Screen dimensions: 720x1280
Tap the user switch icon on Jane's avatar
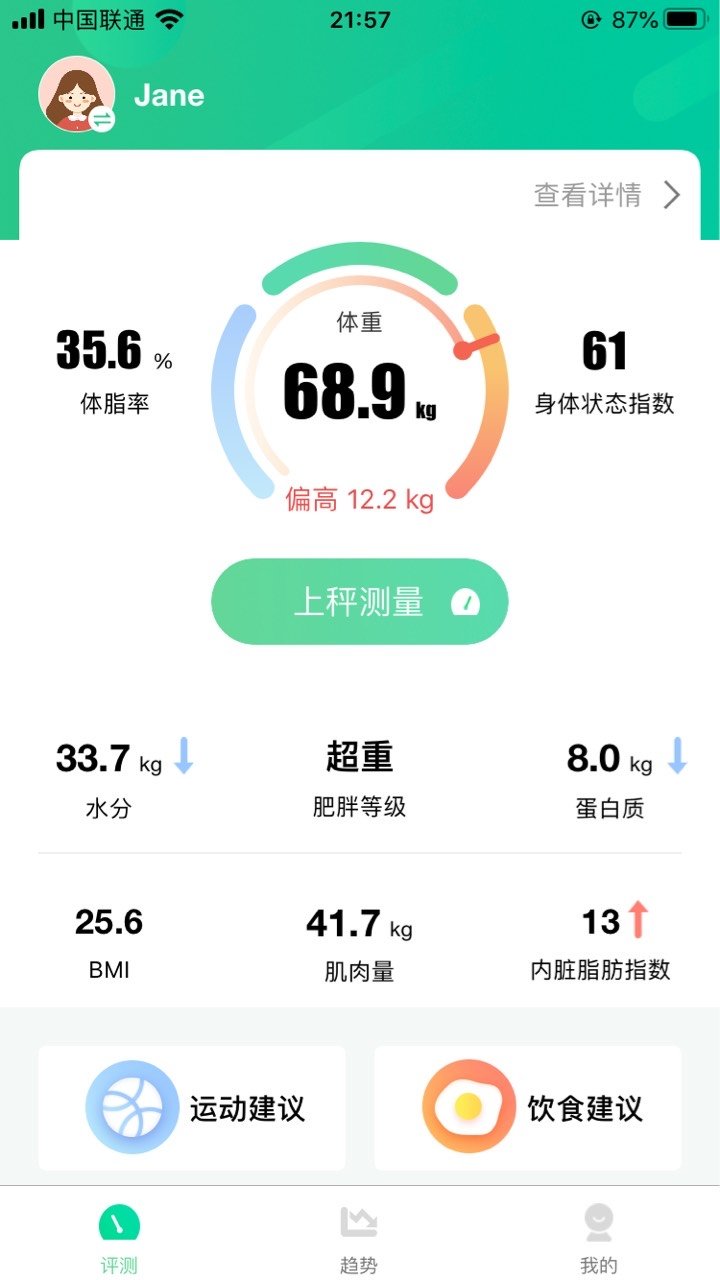103,121
